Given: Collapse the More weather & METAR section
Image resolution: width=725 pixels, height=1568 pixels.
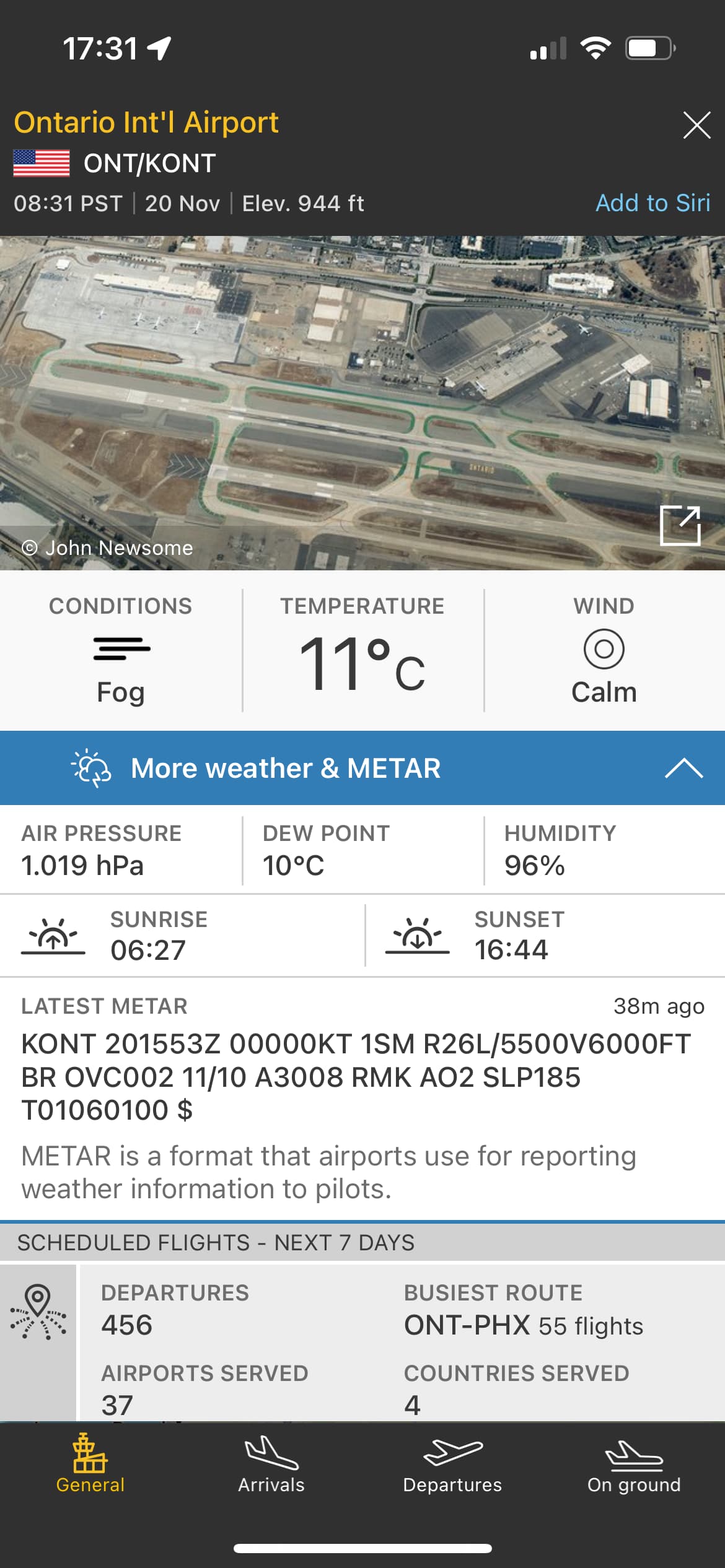Looking at the screenshot, I should [683, 768].
